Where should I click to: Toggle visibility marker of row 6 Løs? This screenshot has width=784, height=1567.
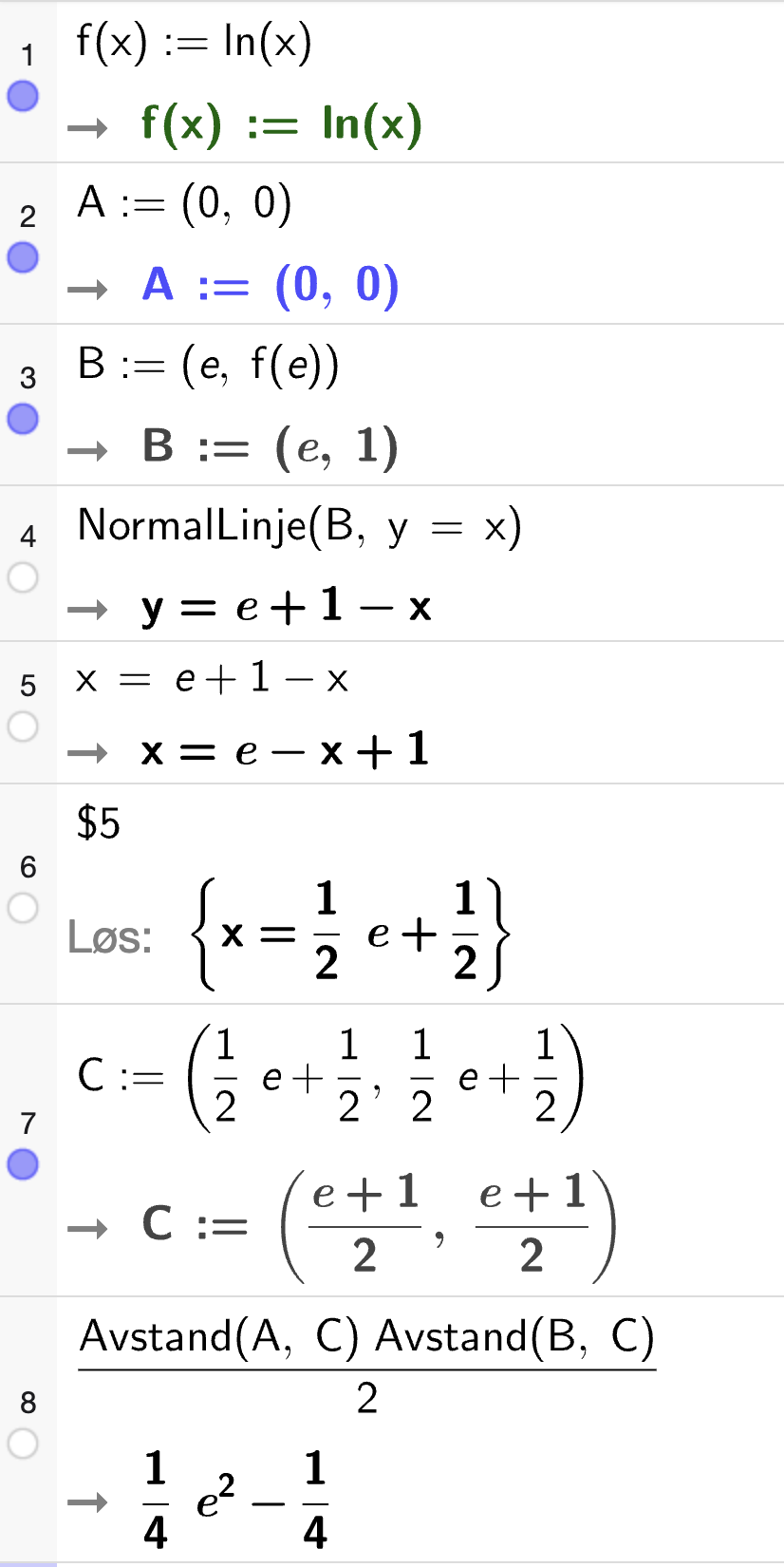coord(23,908)
